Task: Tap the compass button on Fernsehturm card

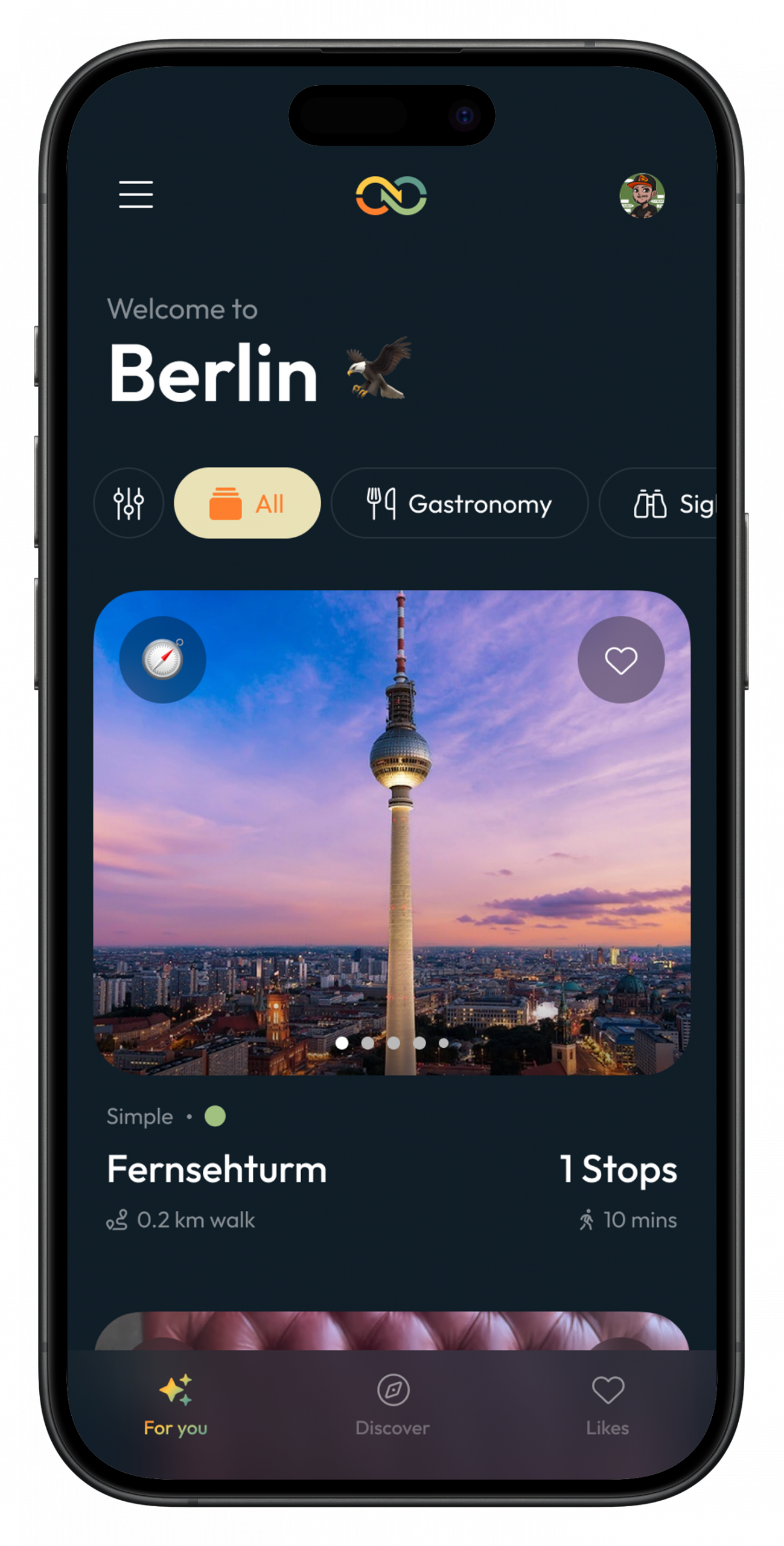Action: point(162,659)
